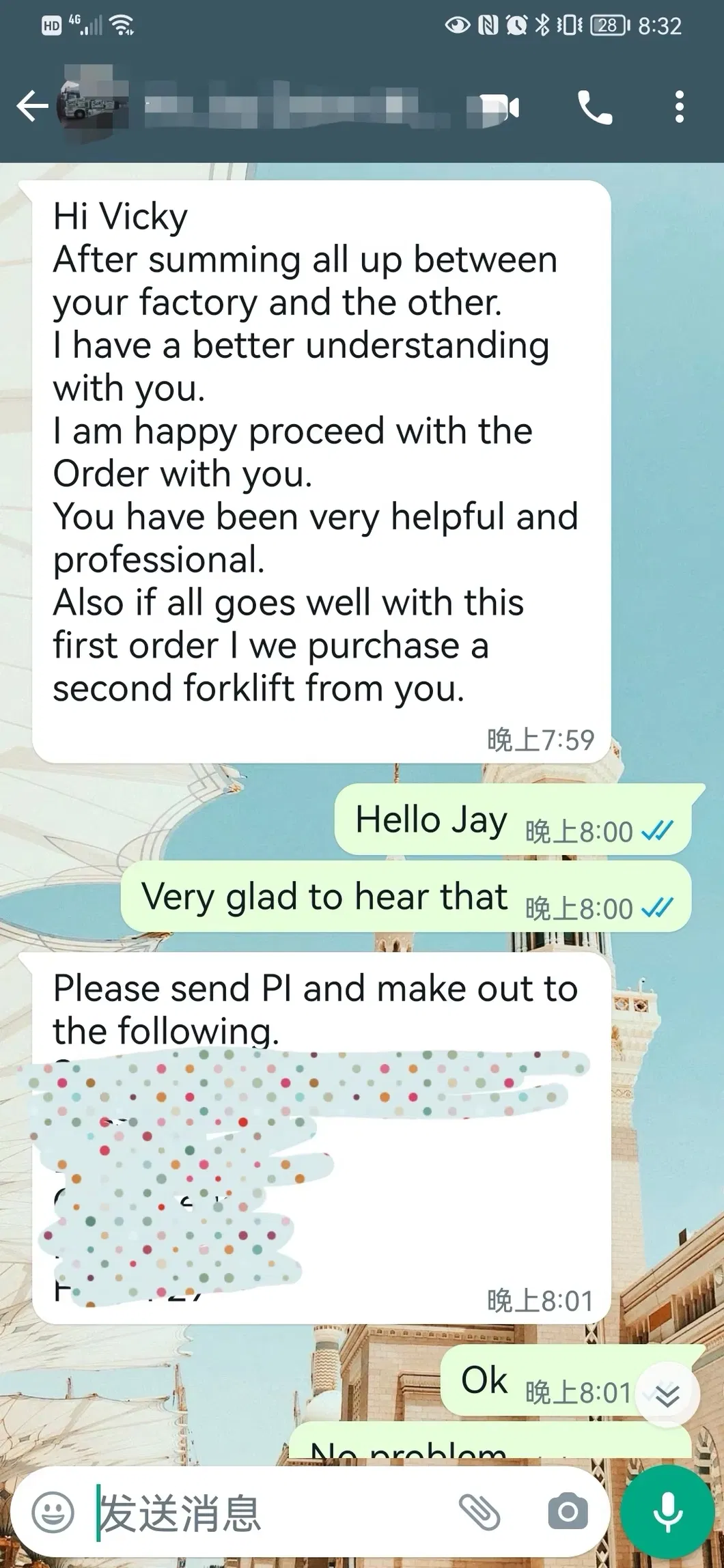
Task: Attach a file with the paperclip
Action: coord(479,1512)
